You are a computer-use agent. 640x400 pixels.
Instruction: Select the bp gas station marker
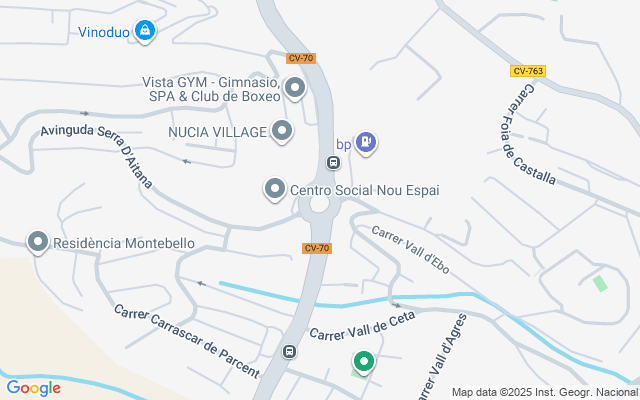point(367,144)
